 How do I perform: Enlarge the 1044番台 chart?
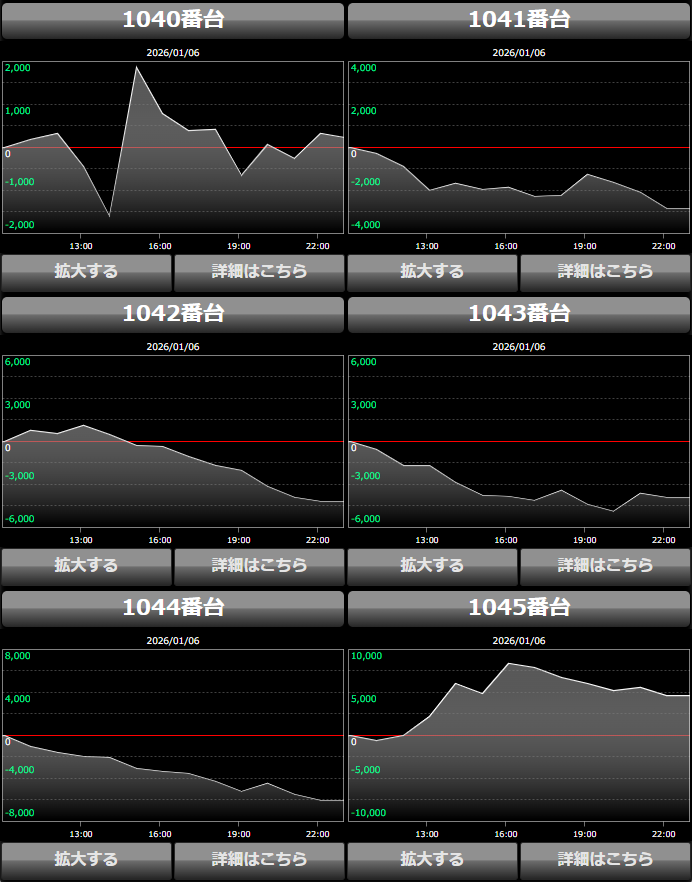point(87,859)
